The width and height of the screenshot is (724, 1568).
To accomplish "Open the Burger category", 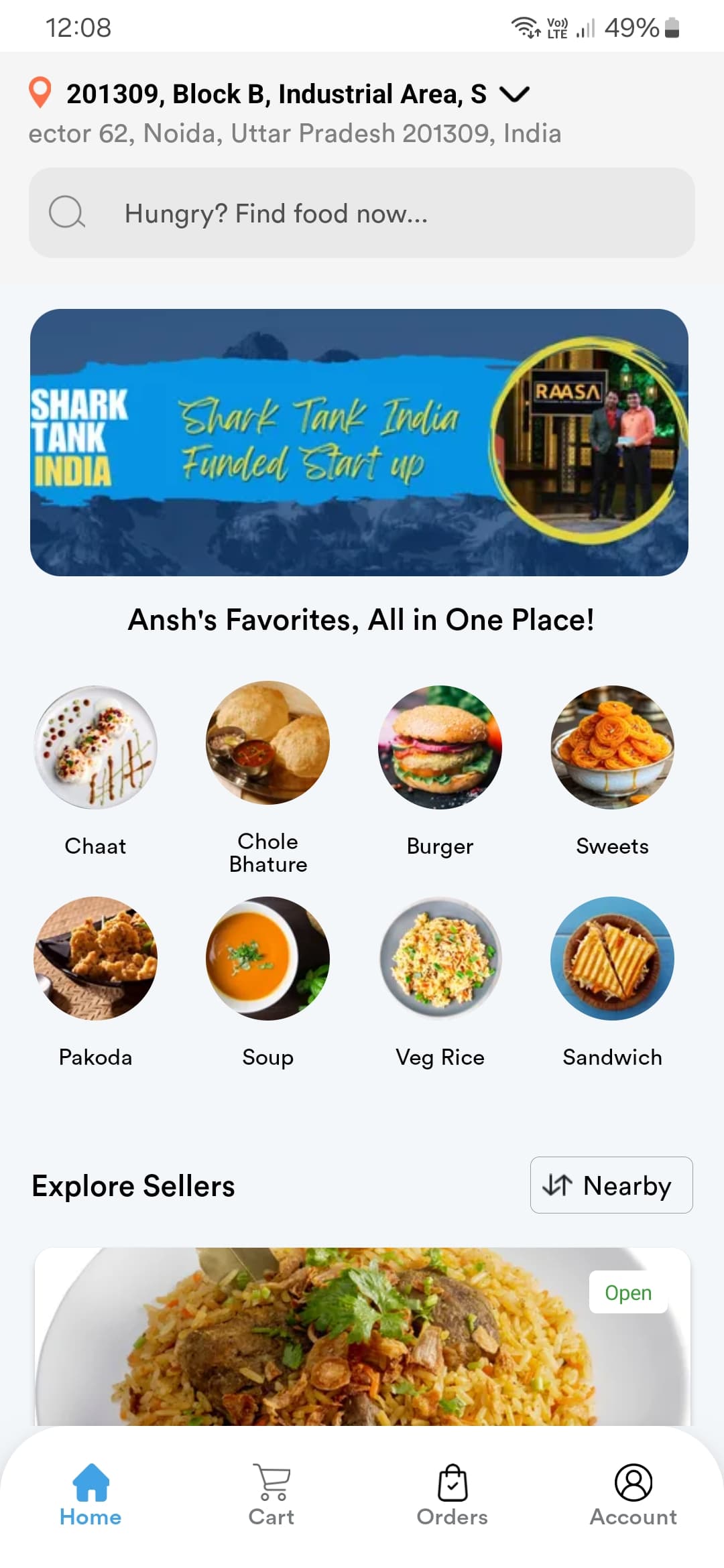I will tap(440, 747).
